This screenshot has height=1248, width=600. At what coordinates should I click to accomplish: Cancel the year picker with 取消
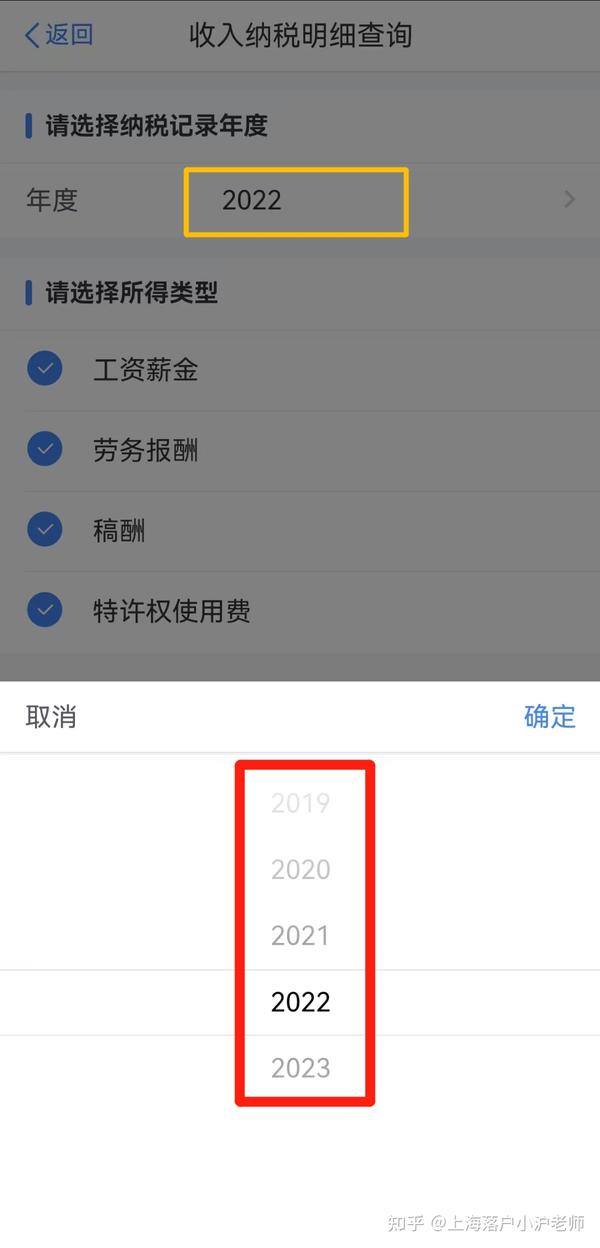pyautogui.click(x=51, y=717)
